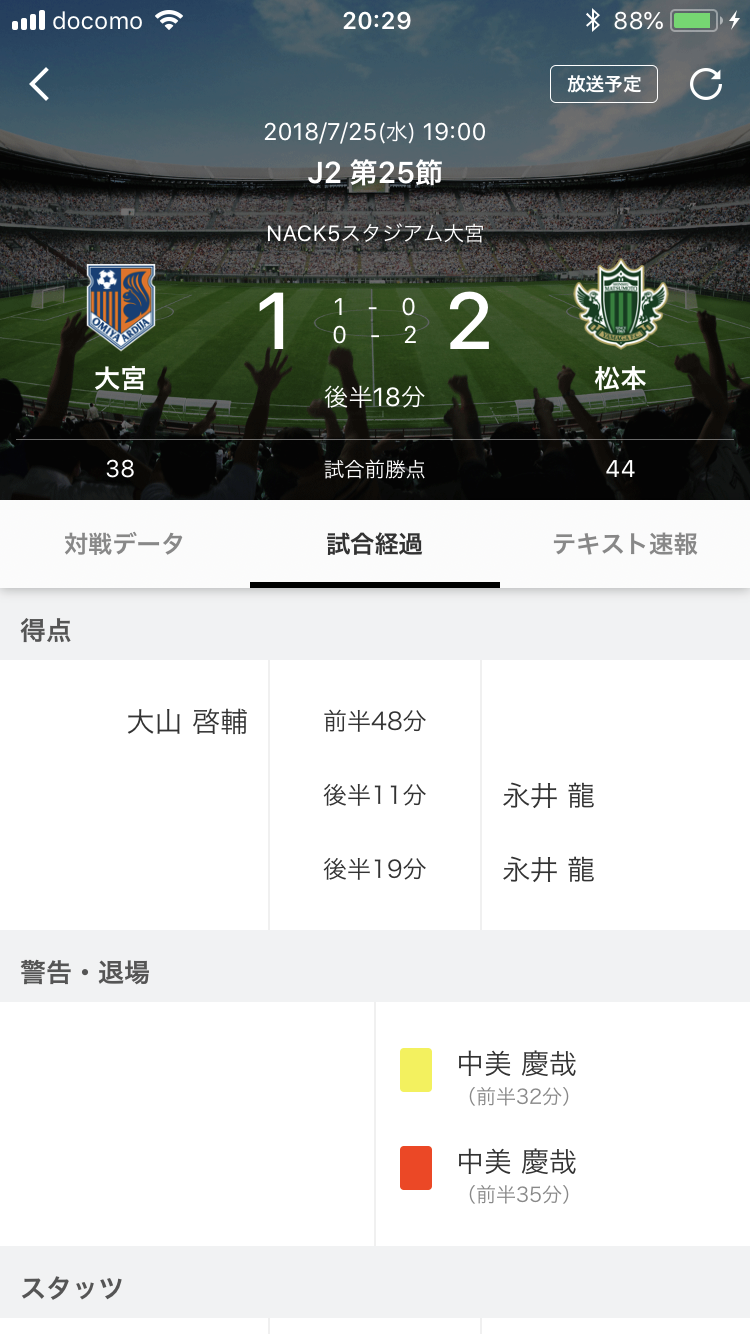Viewport: 750px width, 1334px height.
Task: Switch to the 対戦データ tab
Action: pyautogui.click(x=125, y=544)
